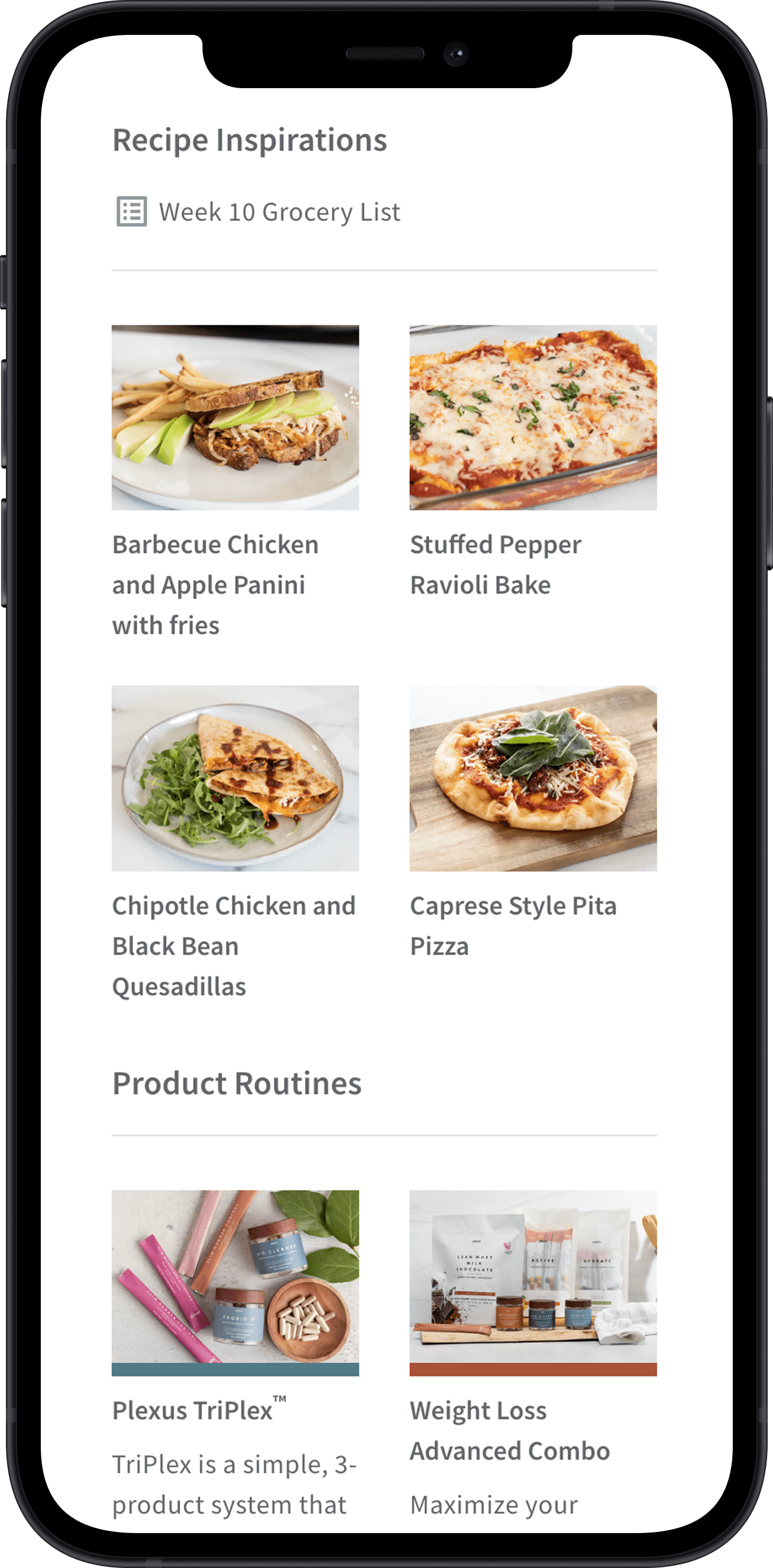This screenshot has height=1568, width=773.
Task: Select the Caprese Style Pita Pizza recipe
Action: pos(533,778)
